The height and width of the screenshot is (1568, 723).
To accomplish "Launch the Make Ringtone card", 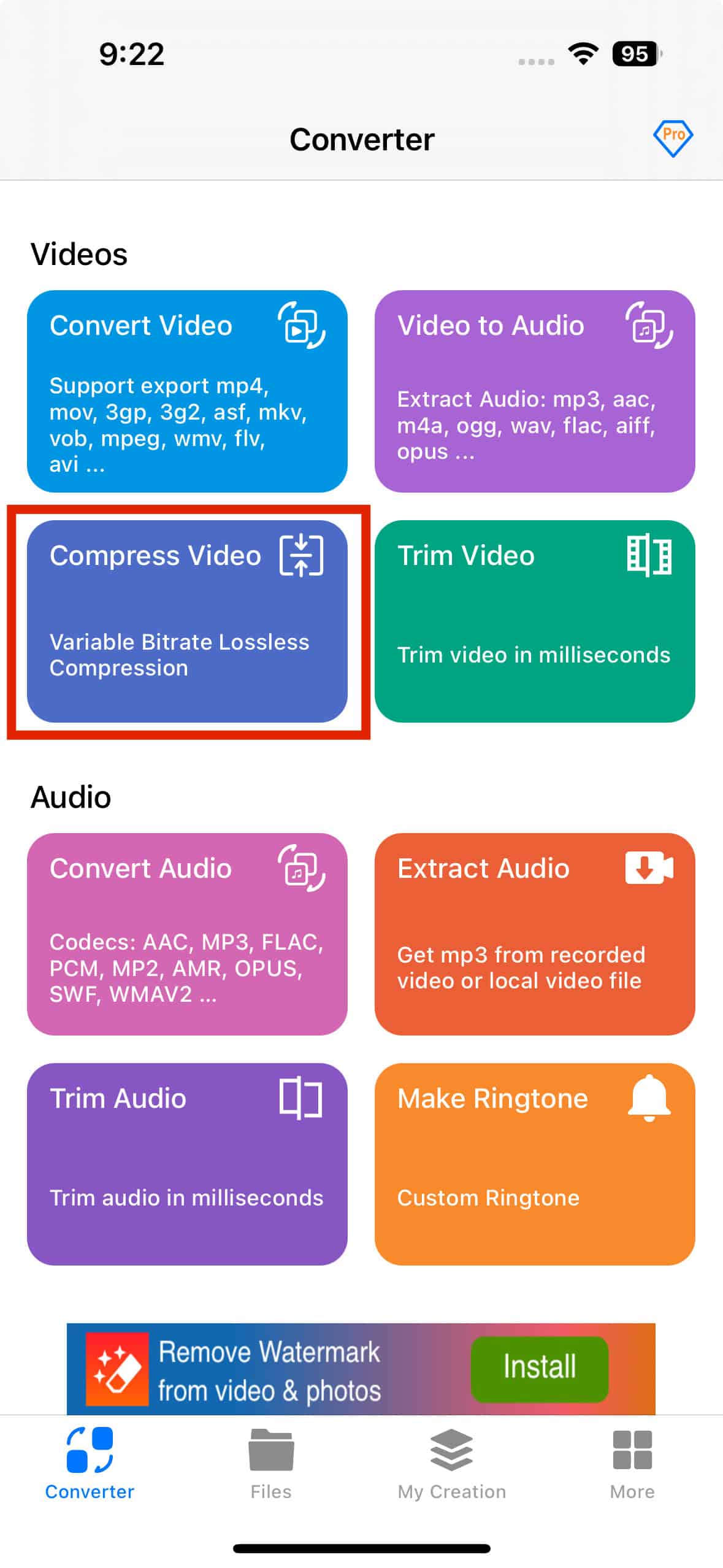I will 534,1163.
